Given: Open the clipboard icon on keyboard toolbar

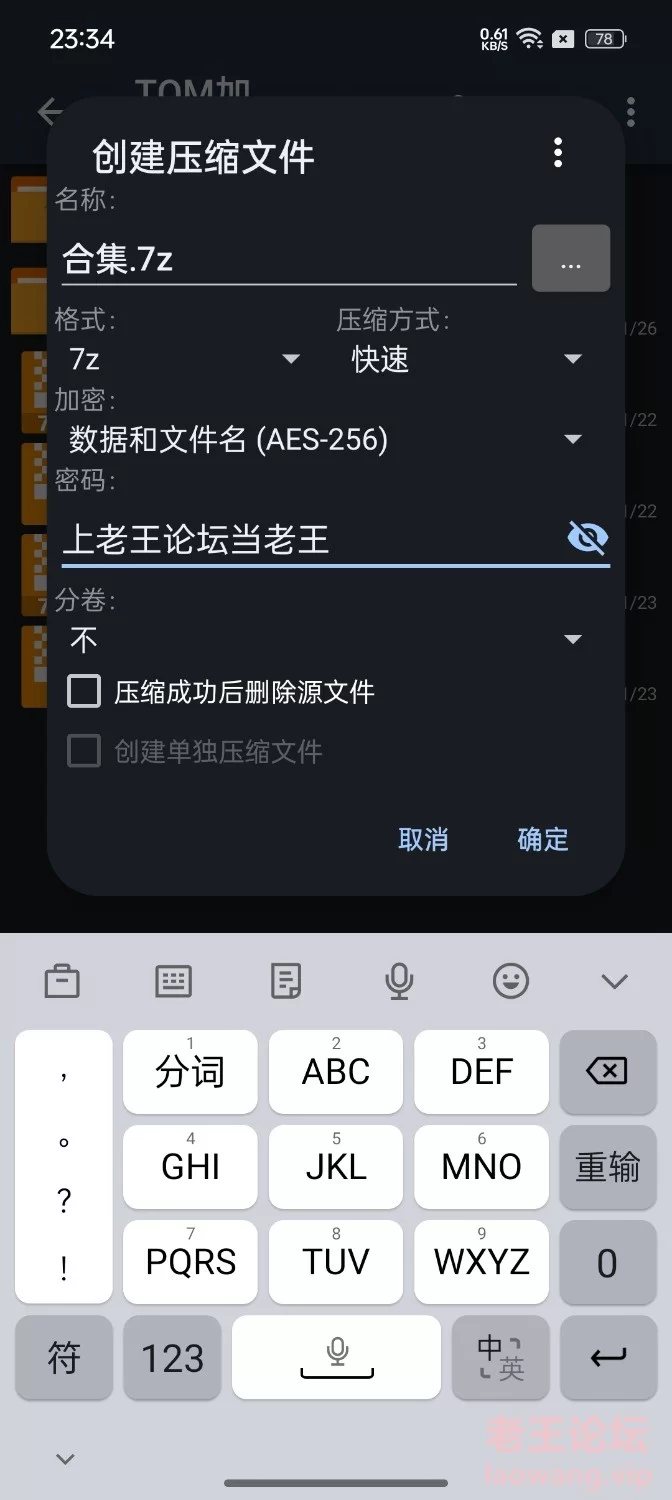Looking at the screenshot, I should 62,981.
